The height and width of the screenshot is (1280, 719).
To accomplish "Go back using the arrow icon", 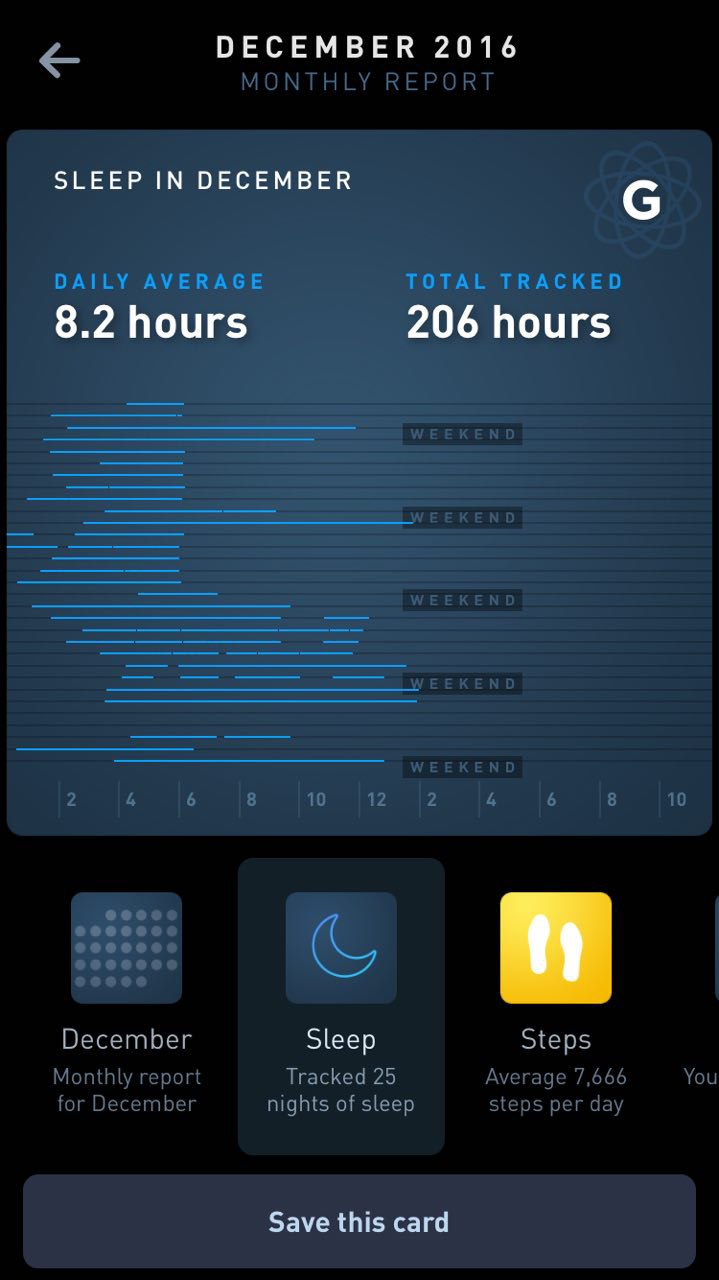I will (59, 61).
